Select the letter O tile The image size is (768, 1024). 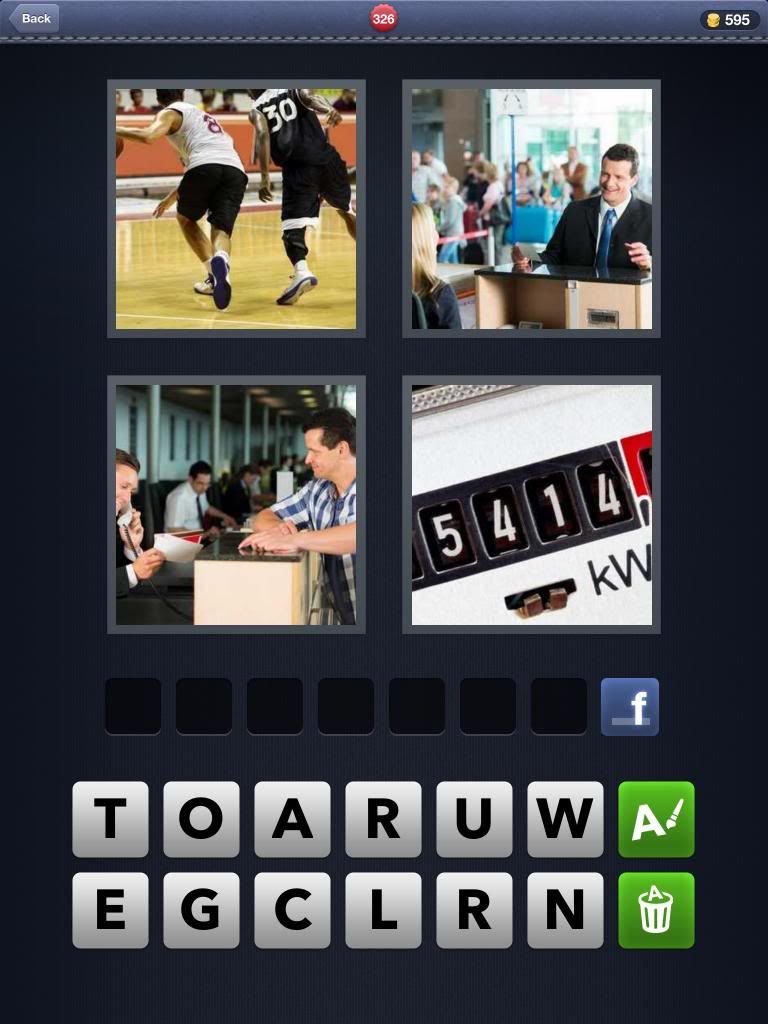pos(201,819)
